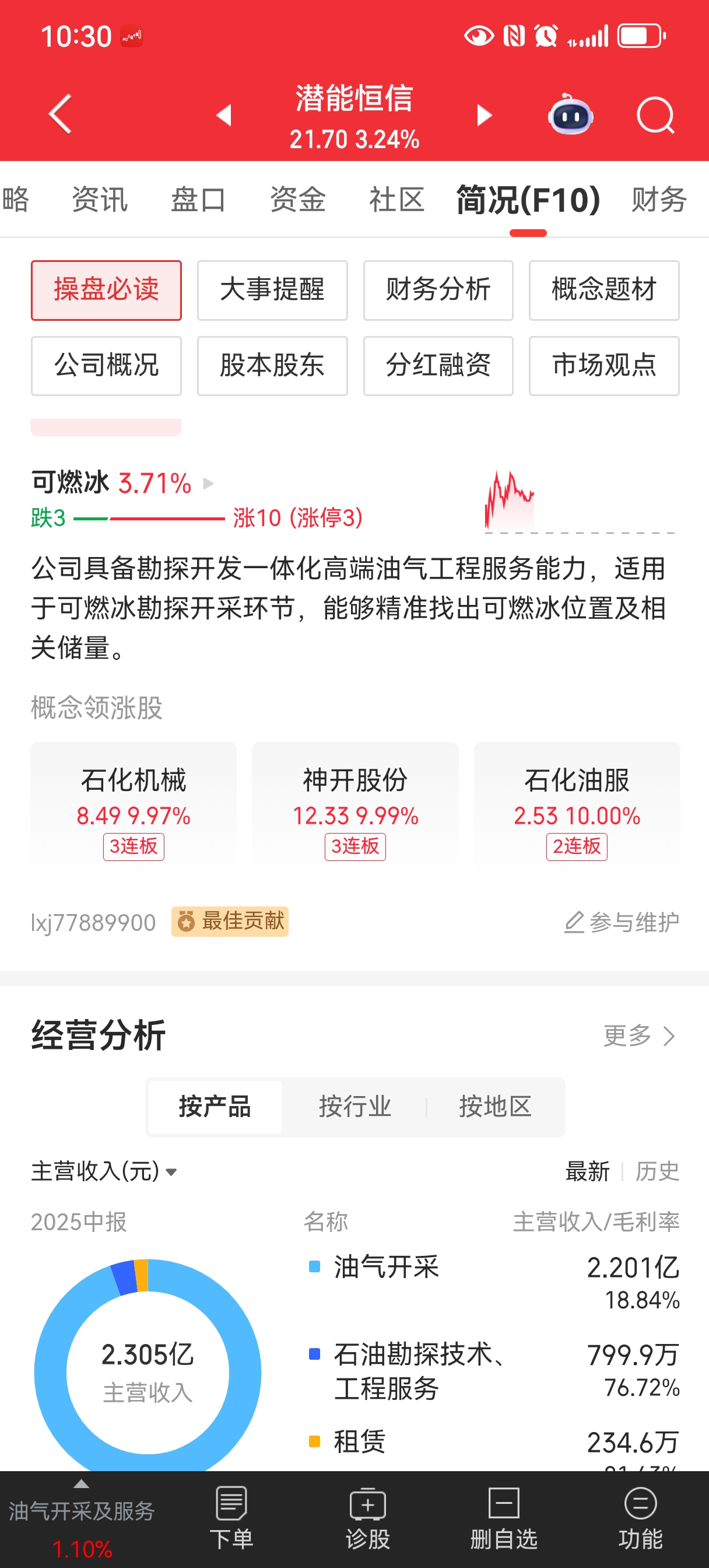Open the 石化机械 stock card
709x1568 pixels.
134,808
